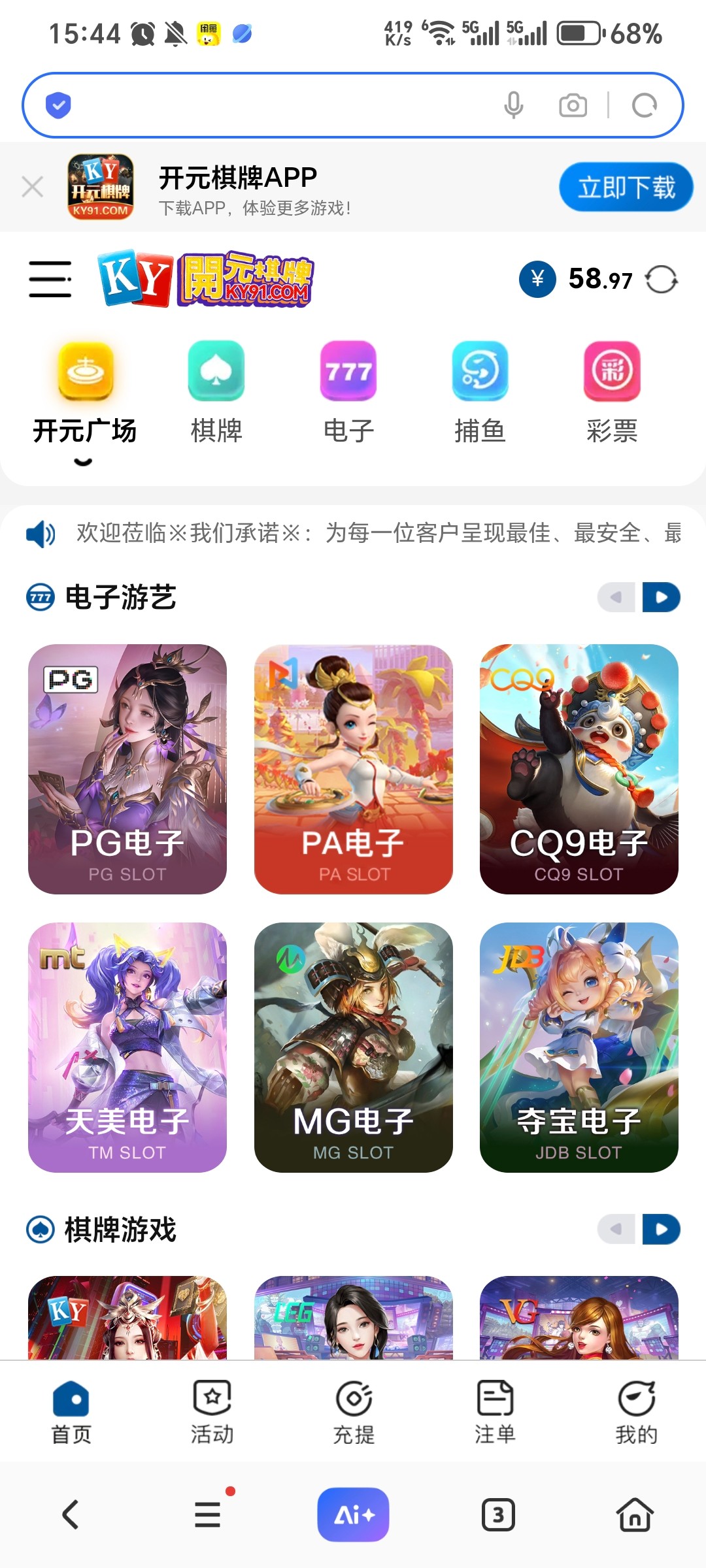Activate the camera search icon
Image resolution: width=706 pixels, height=1568 pixels.
coord(573,105)
